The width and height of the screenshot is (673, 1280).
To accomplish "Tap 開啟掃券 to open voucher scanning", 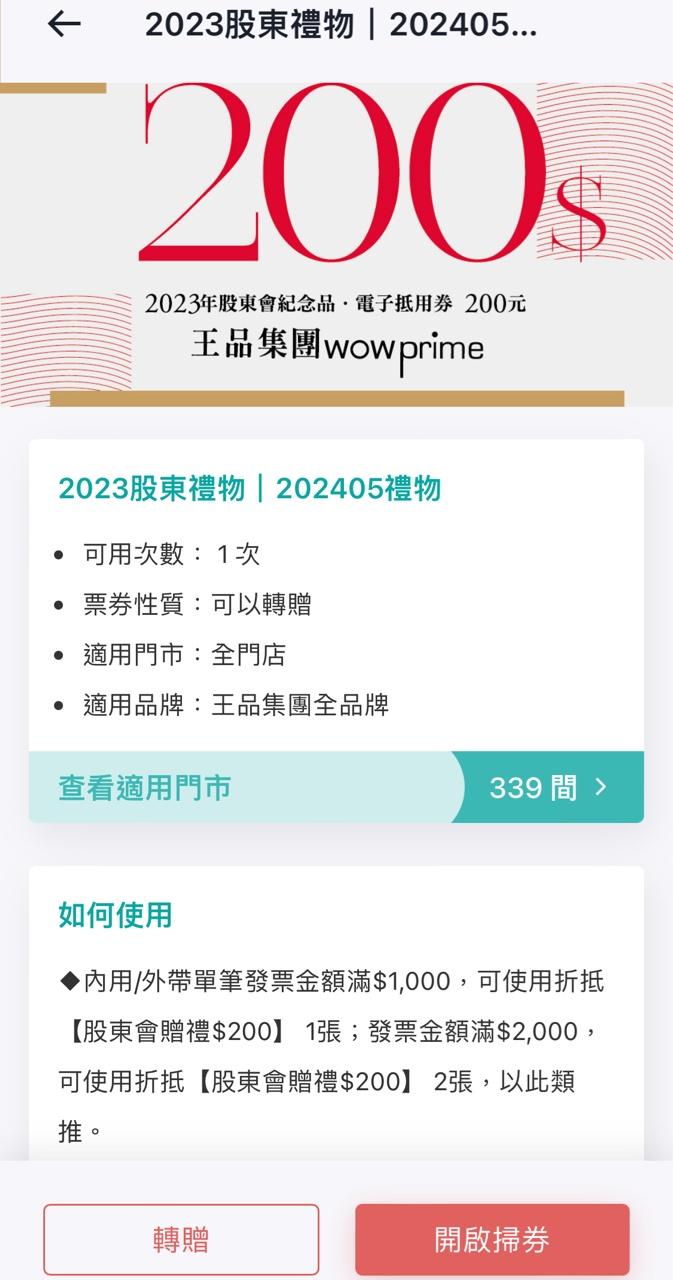I will (x=492, y=1240).
